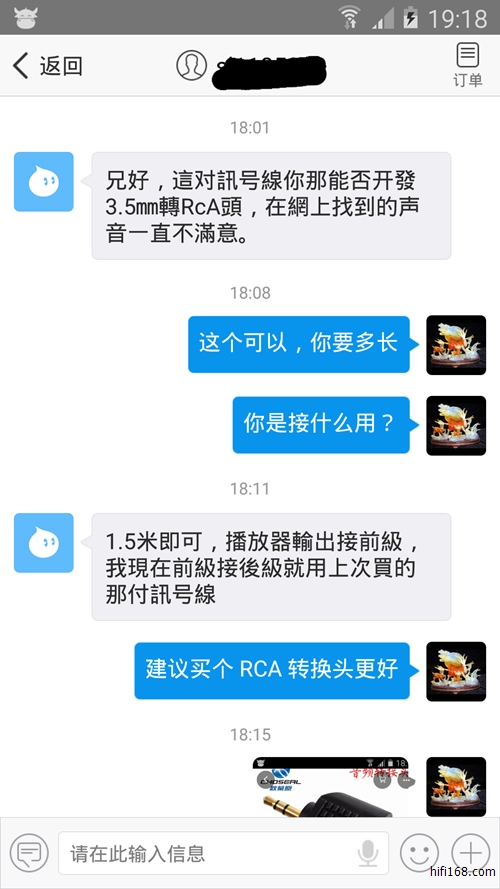Open the contact profile icon in header
The width and height of the screenshot is (500, 889).
(x=192, y=65)
